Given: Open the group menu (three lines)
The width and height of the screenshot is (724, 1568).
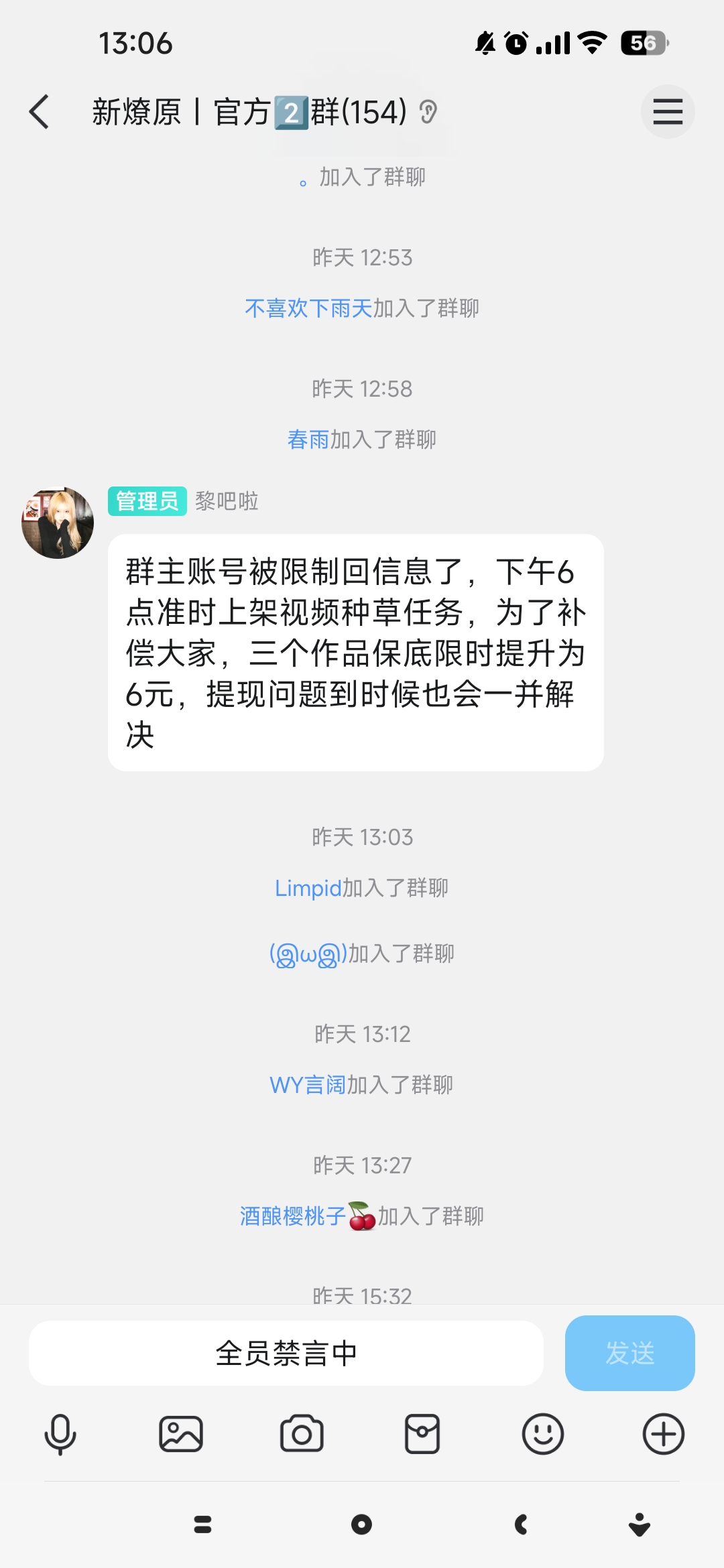Looking at the screenshot, I should 667,111.
